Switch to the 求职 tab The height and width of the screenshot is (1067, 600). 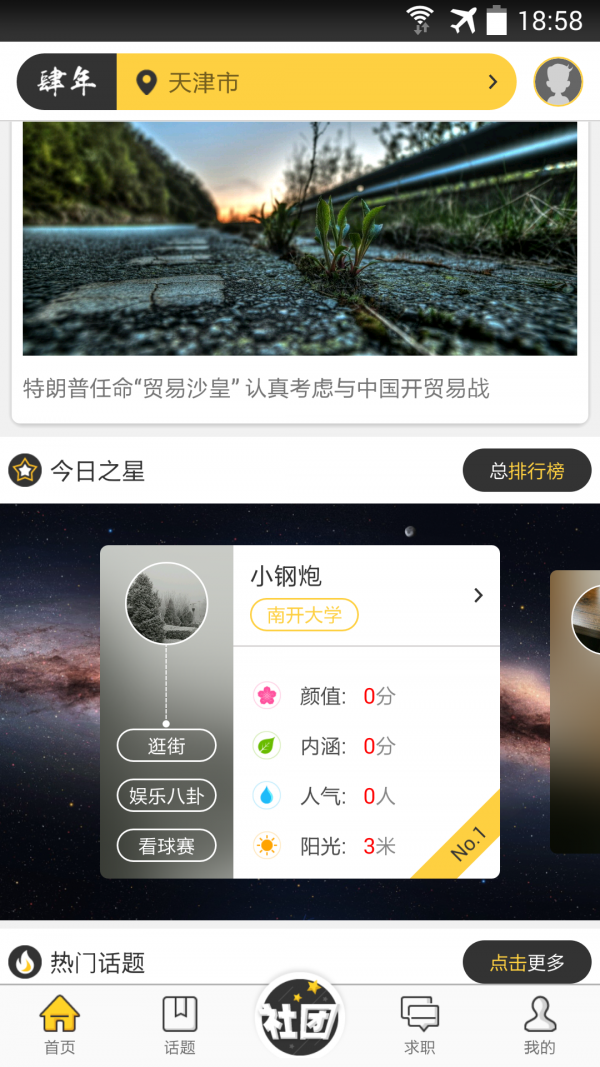(x=420, y=1026)
